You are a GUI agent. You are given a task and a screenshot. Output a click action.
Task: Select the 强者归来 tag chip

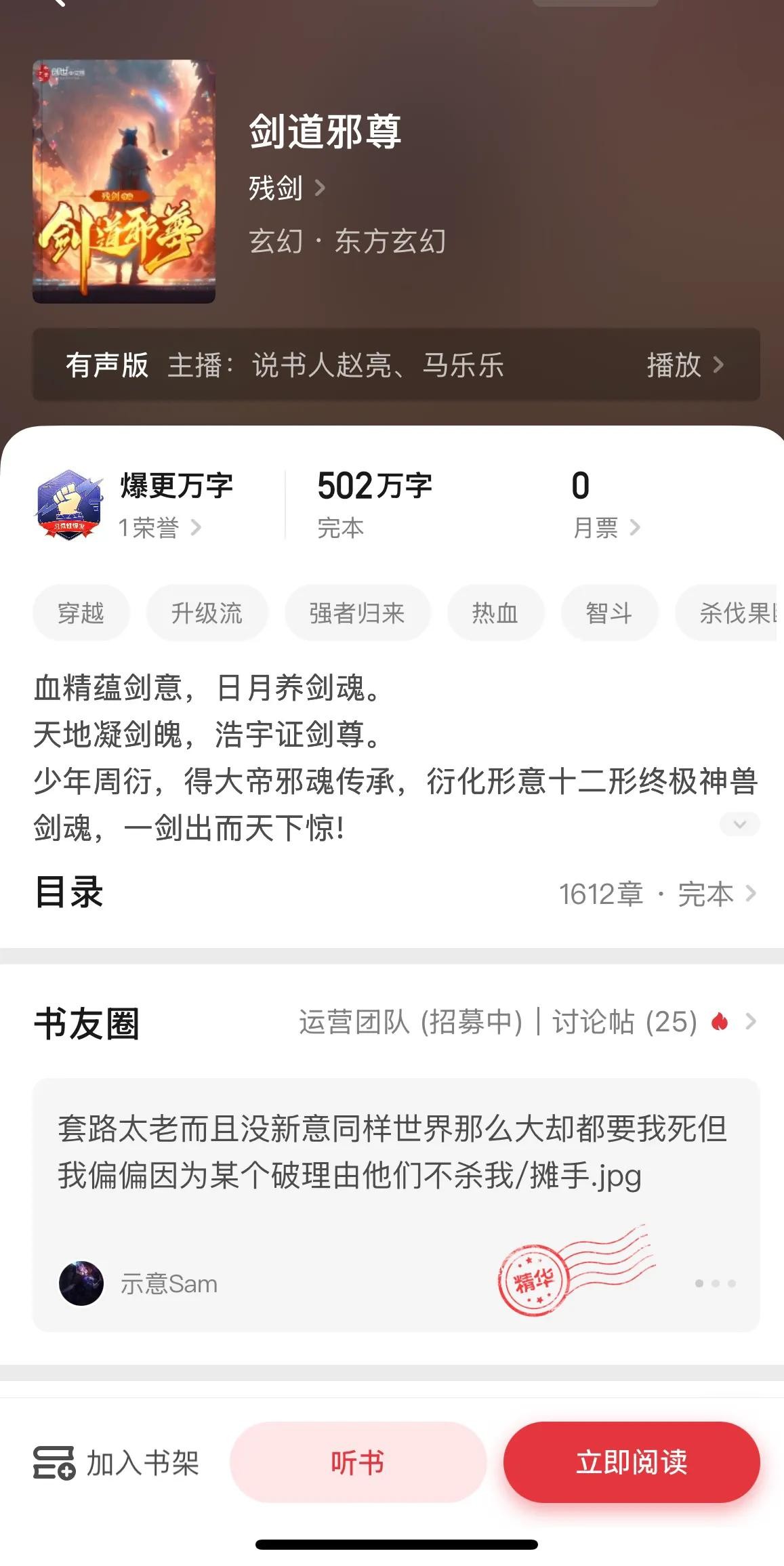(x=357, y=613)
